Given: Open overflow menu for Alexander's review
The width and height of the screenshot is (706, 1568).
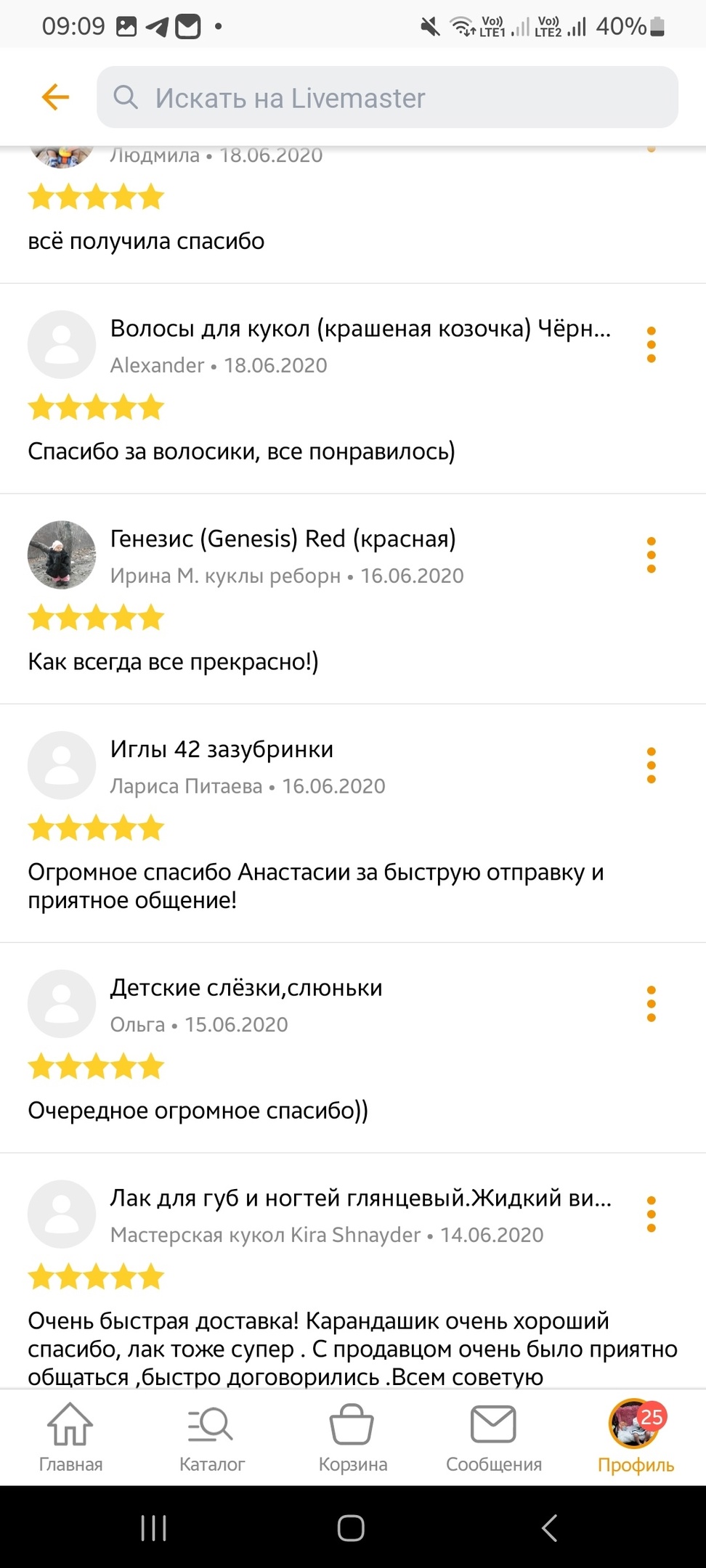Looking at the screenshot, I should point(651,345).
